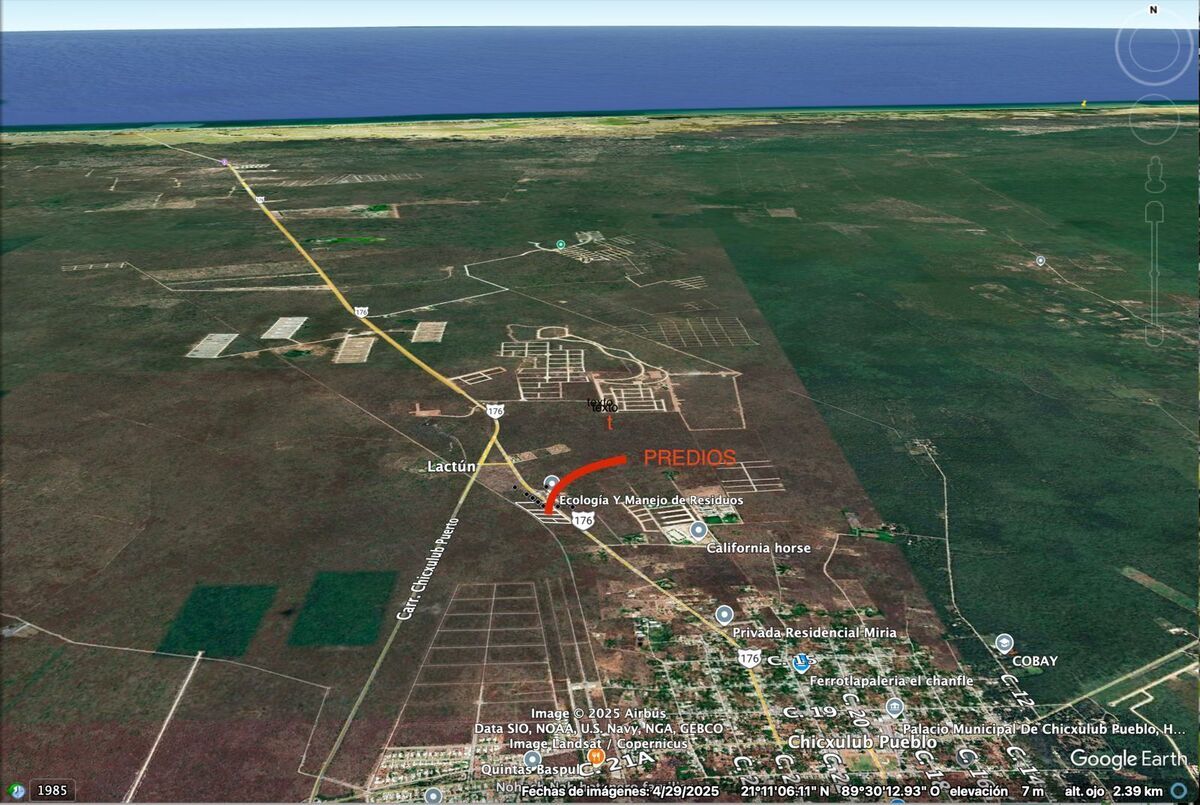Open the Ferrotlapaleria el chanfle marker
The height and width of the screenshot is (805, 1200).
pyautogui.click(x=801, y=662)
